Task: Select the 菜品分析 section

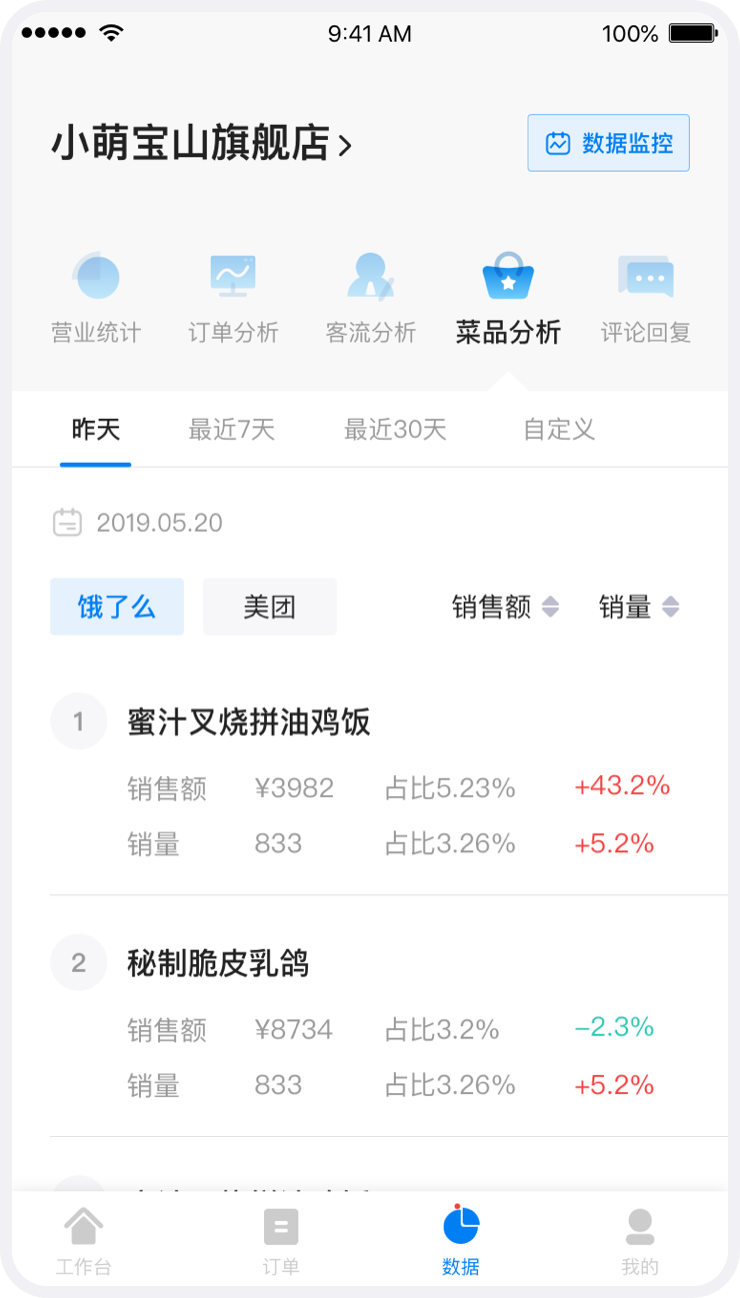Action: (508, 298)
